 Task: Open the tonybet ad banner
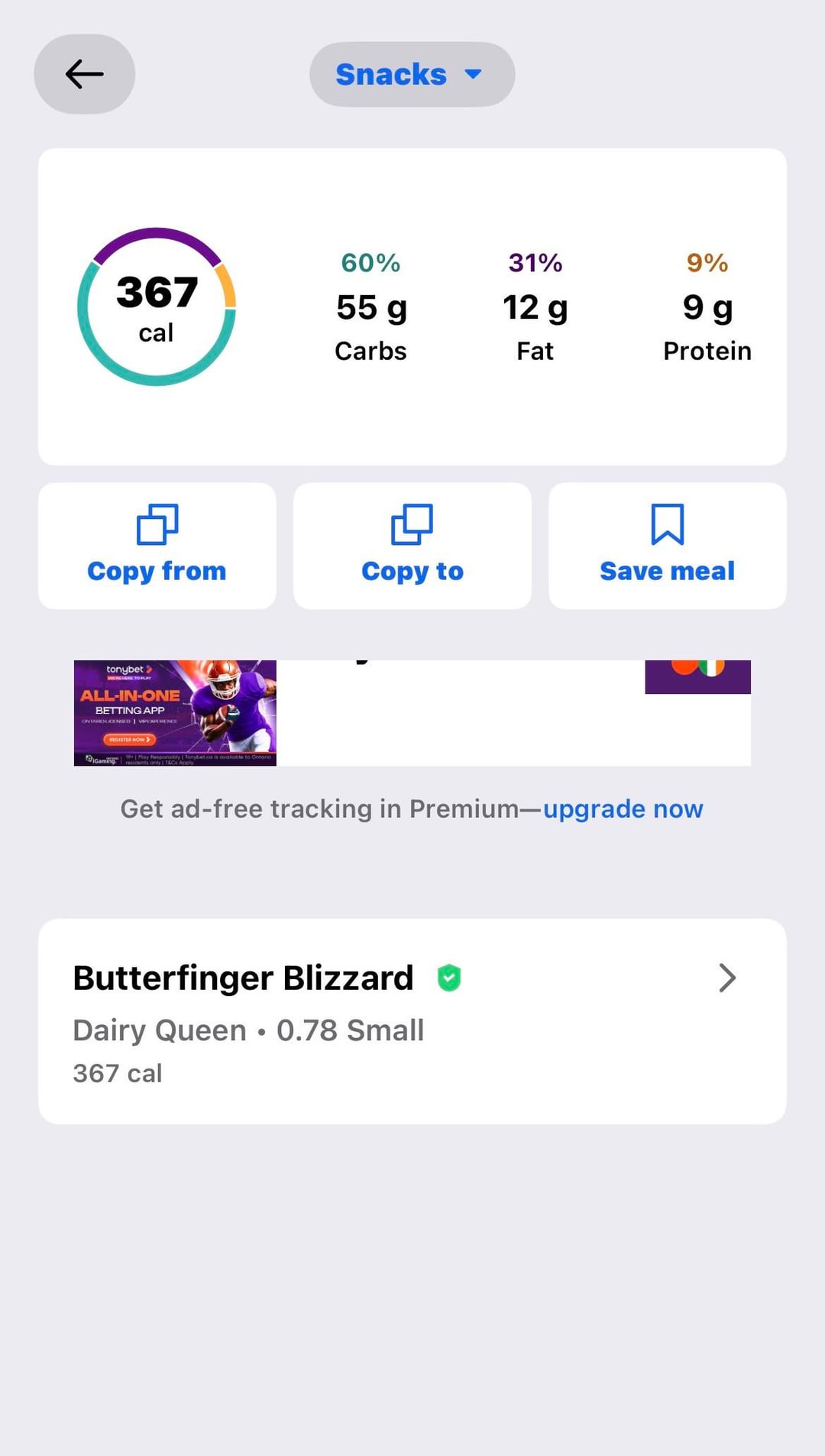click(175, 712)
